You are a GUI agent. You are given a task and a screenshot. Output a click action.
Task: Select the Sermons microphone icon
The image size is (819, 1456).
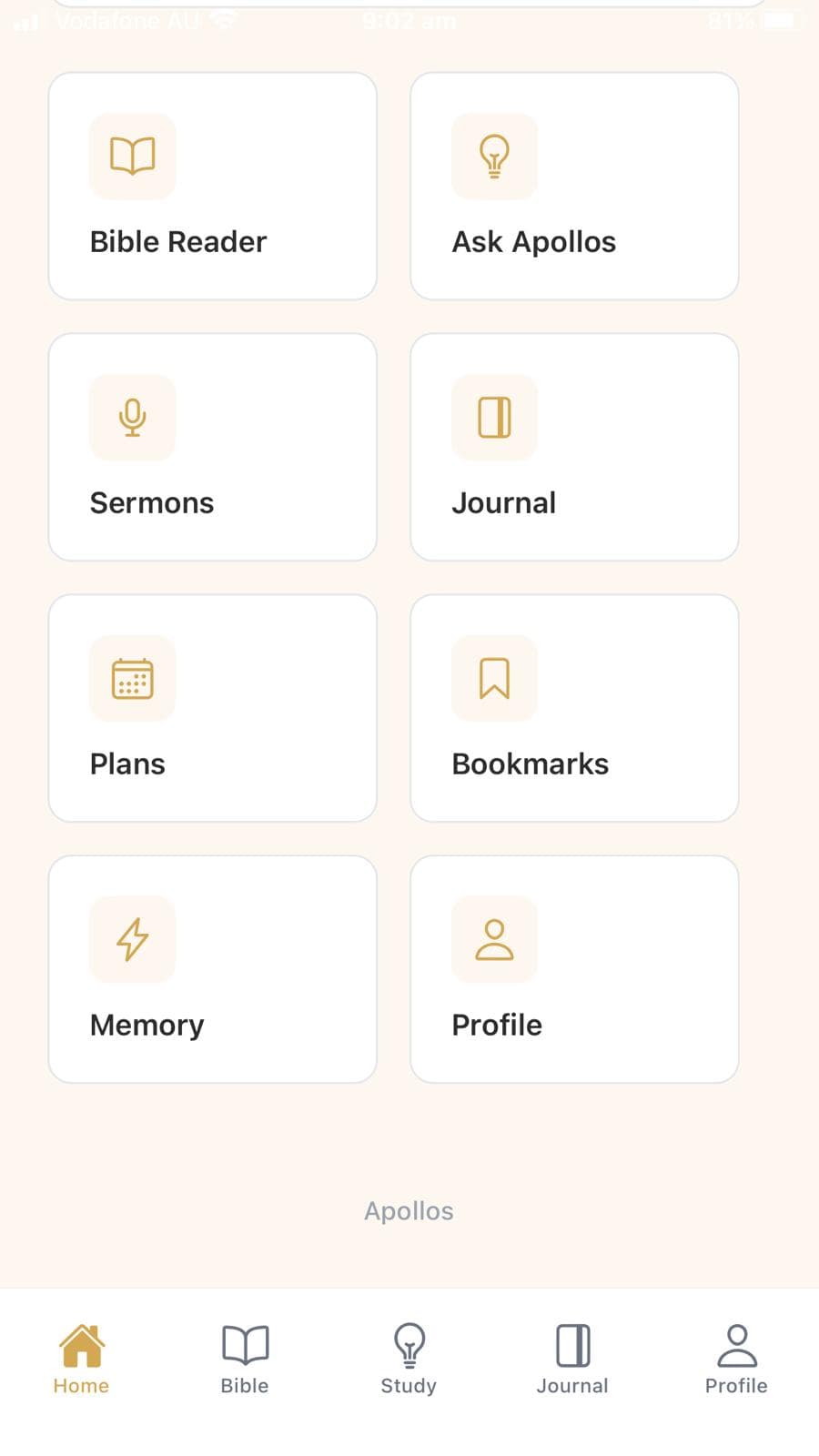(x=133, y=418)
